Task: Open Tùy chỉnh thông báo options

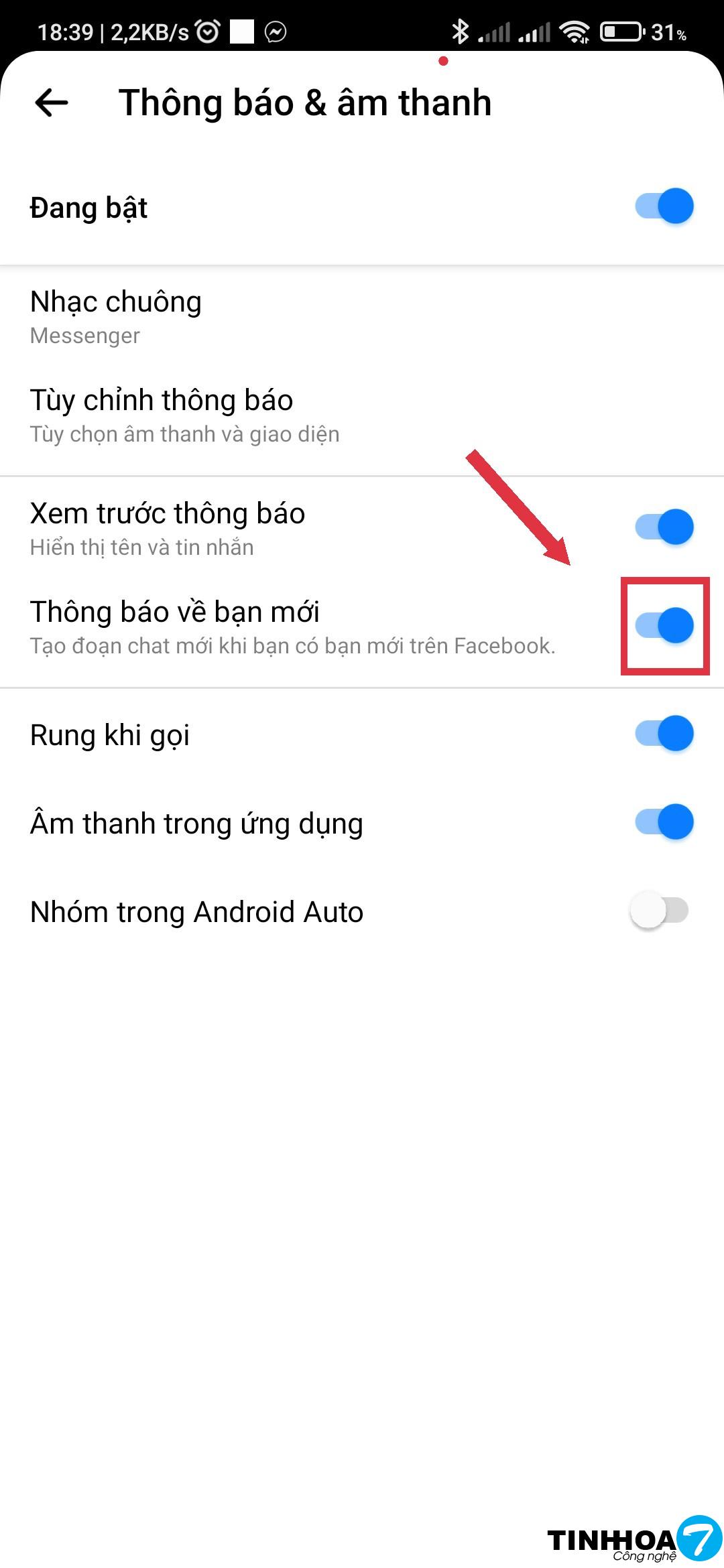Action: (162, 415)
